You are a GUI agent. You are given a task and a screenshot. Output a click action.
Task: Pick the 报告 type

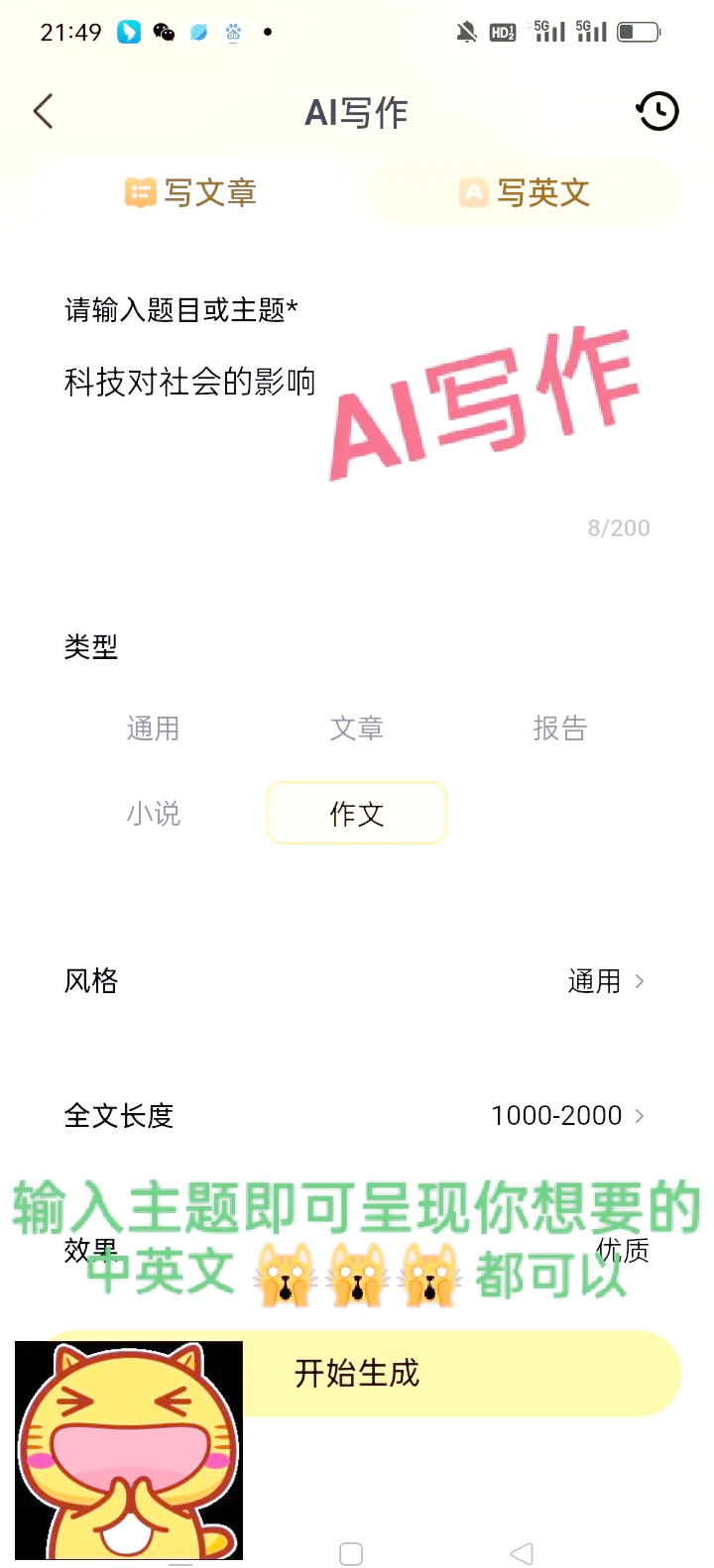[560, 728]
